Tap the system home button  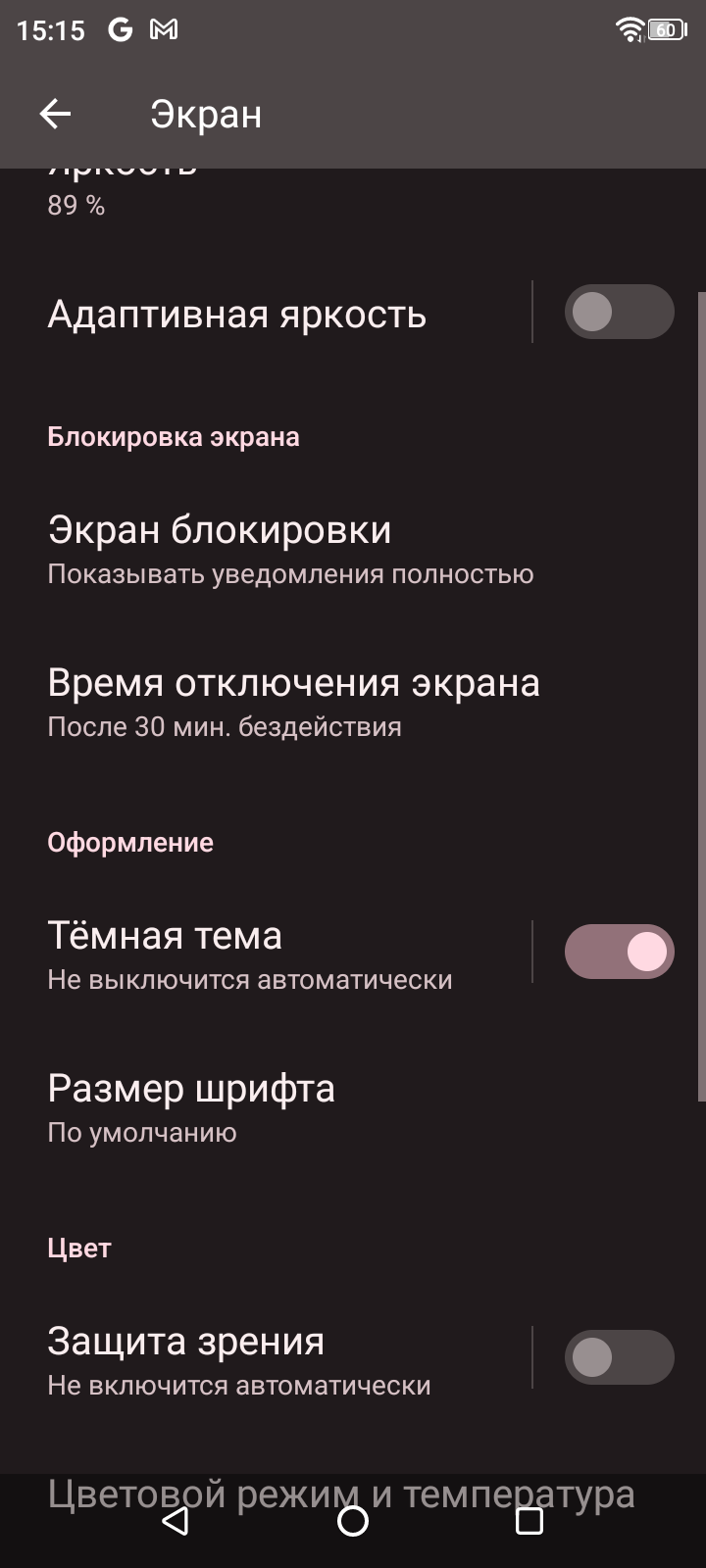pyautogui.click(x=353, y=1521)
